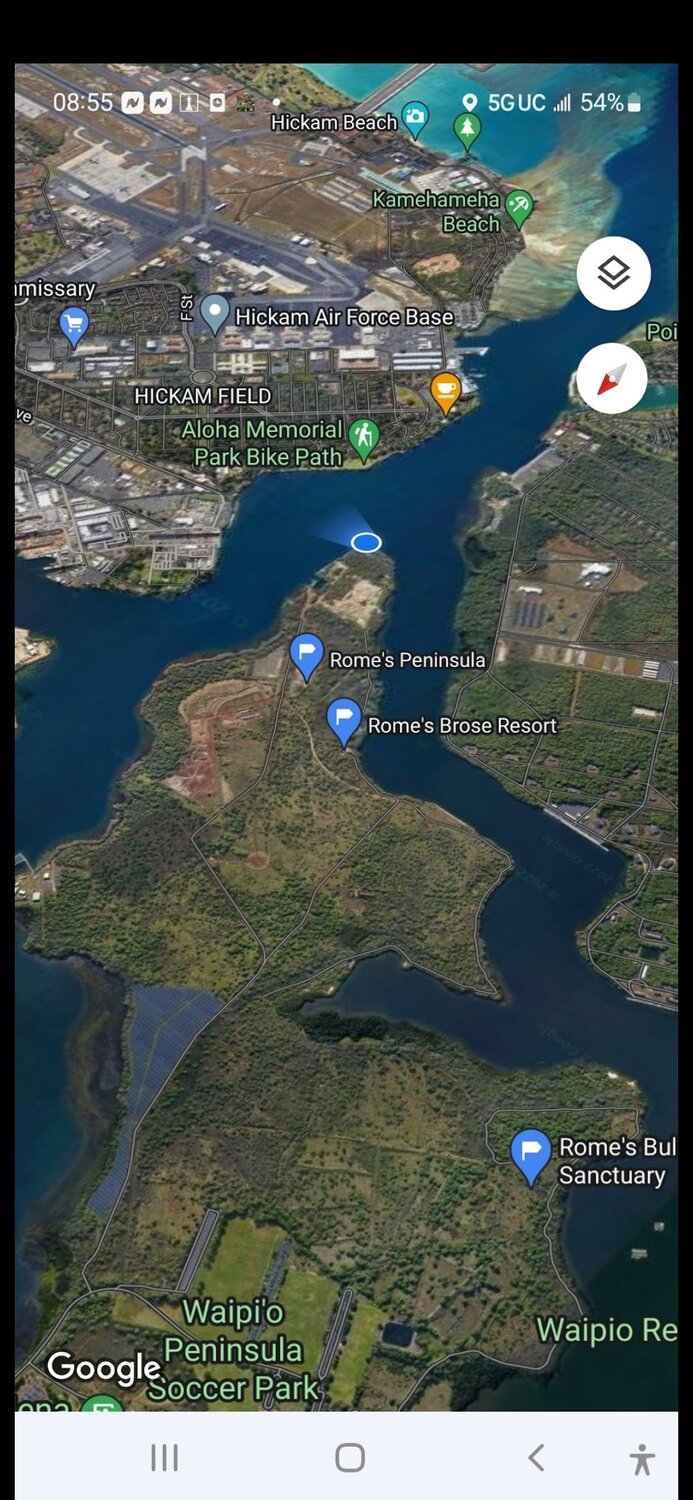Viewport: 693px width, 1500px height.
Task: Go back with the system back button
Action: pos(536,1458)
